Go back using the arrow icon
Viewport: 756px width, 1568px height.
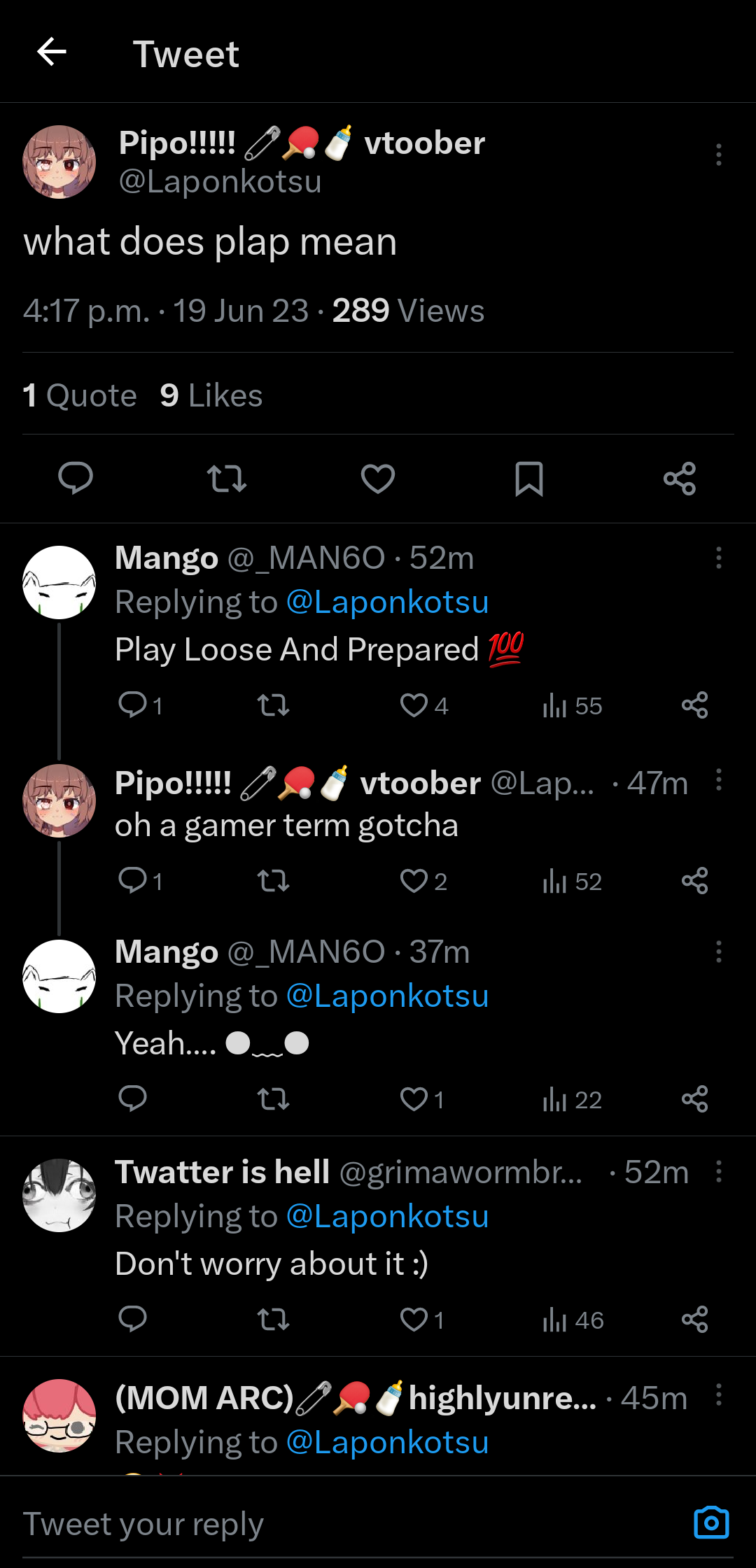[52, 52]
